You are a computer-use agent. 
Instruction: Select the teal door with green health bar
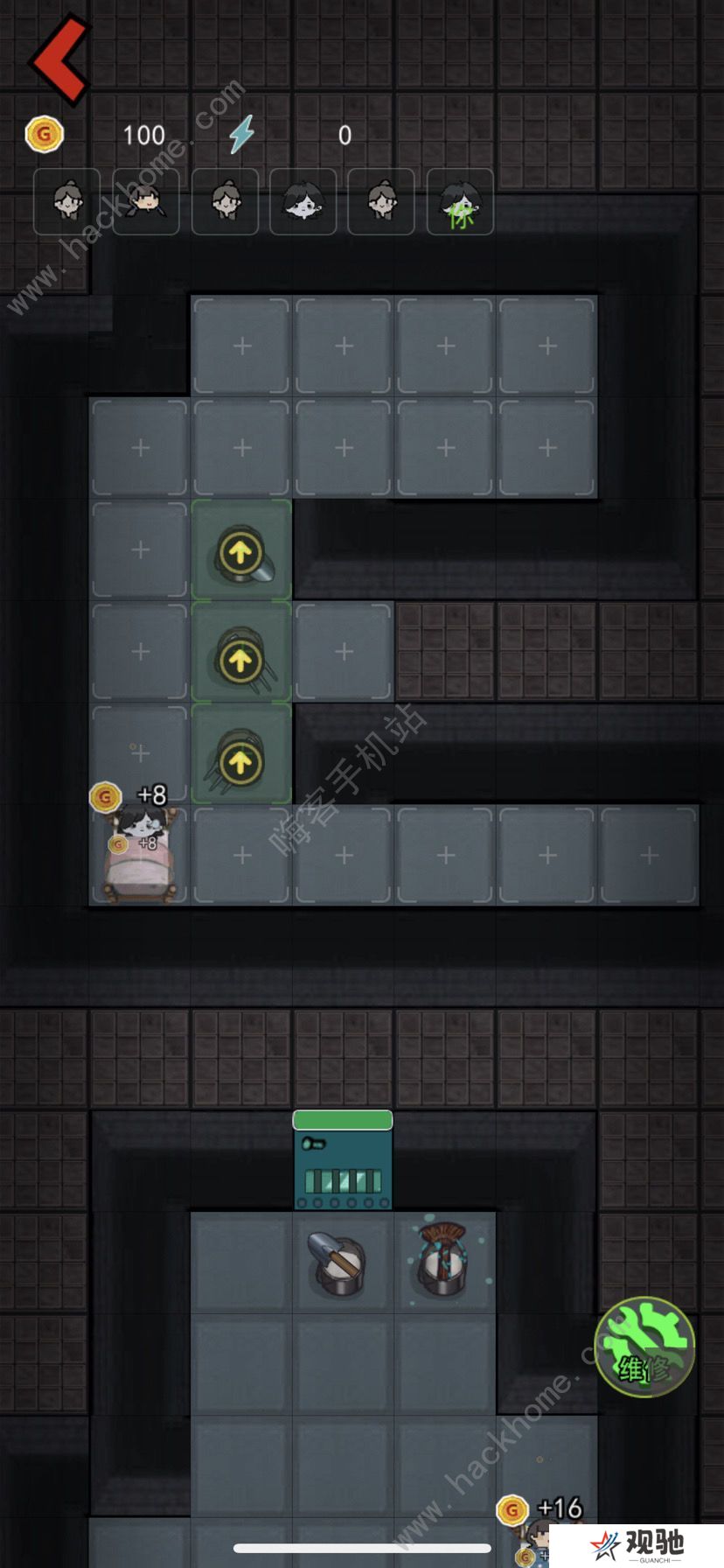click(x=343, y=1162)
